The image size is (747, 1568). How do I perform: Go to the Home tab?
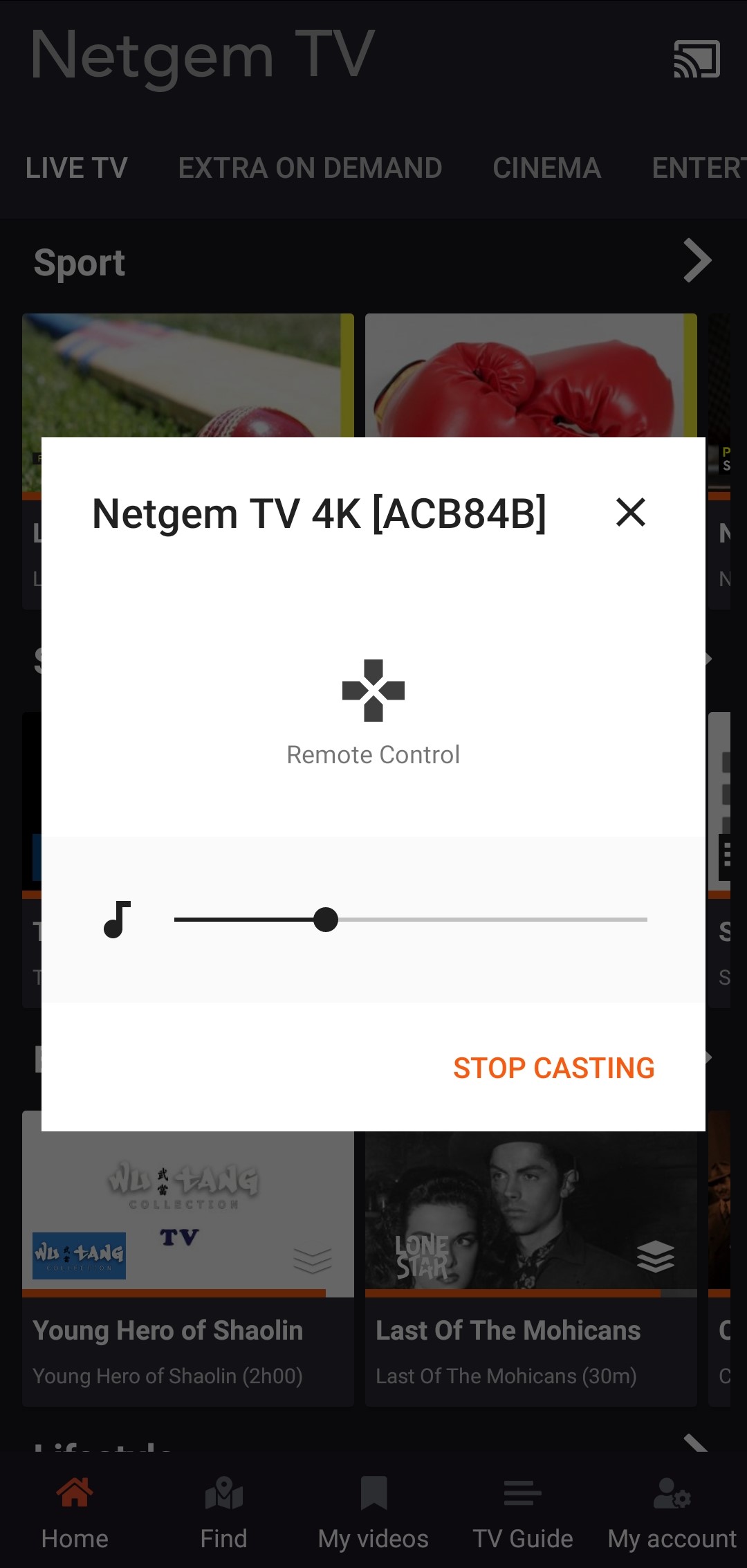[75, 1514]
